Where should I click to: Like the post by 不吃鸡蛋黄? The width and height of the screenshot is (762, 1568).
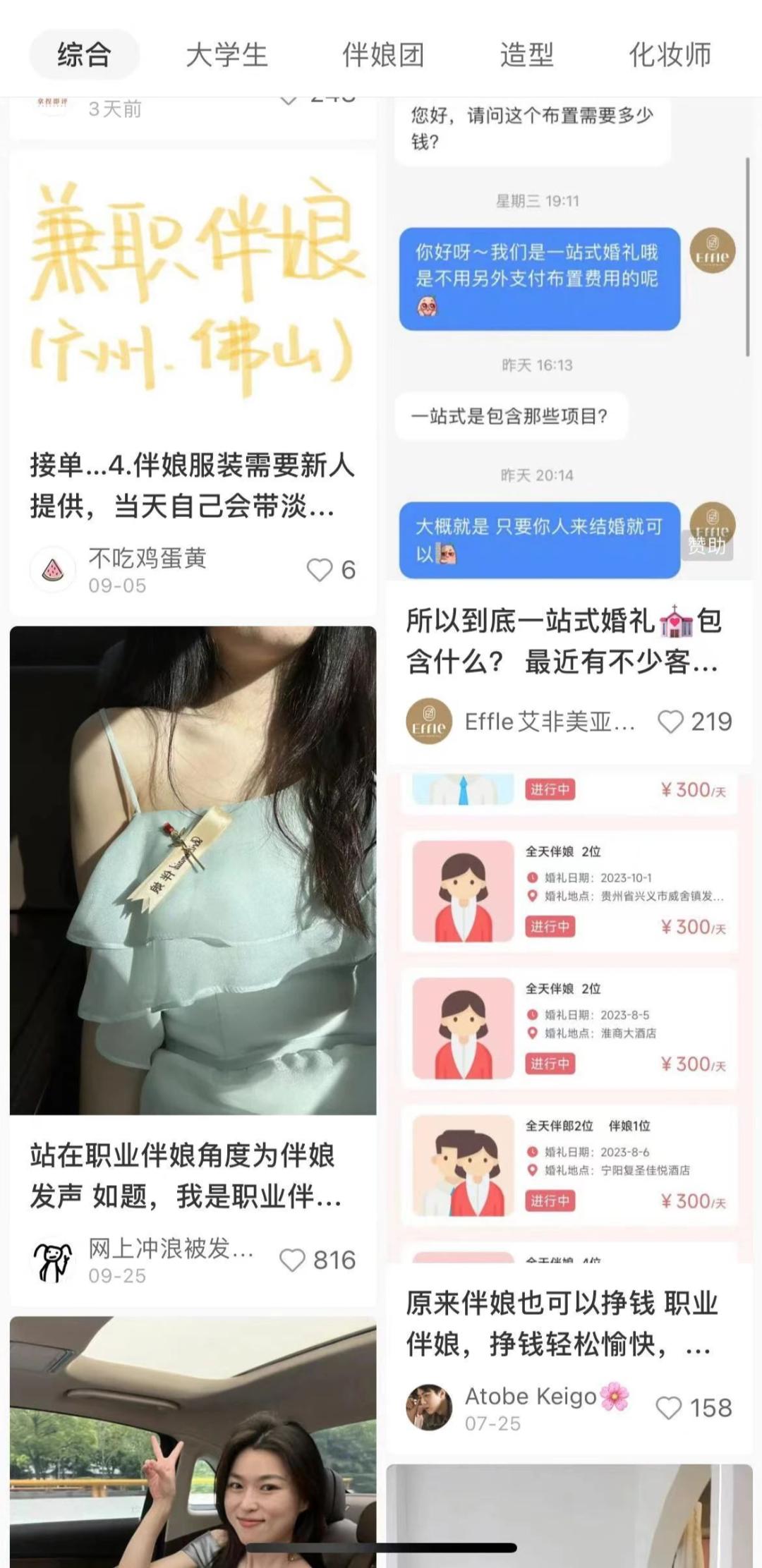319,570
